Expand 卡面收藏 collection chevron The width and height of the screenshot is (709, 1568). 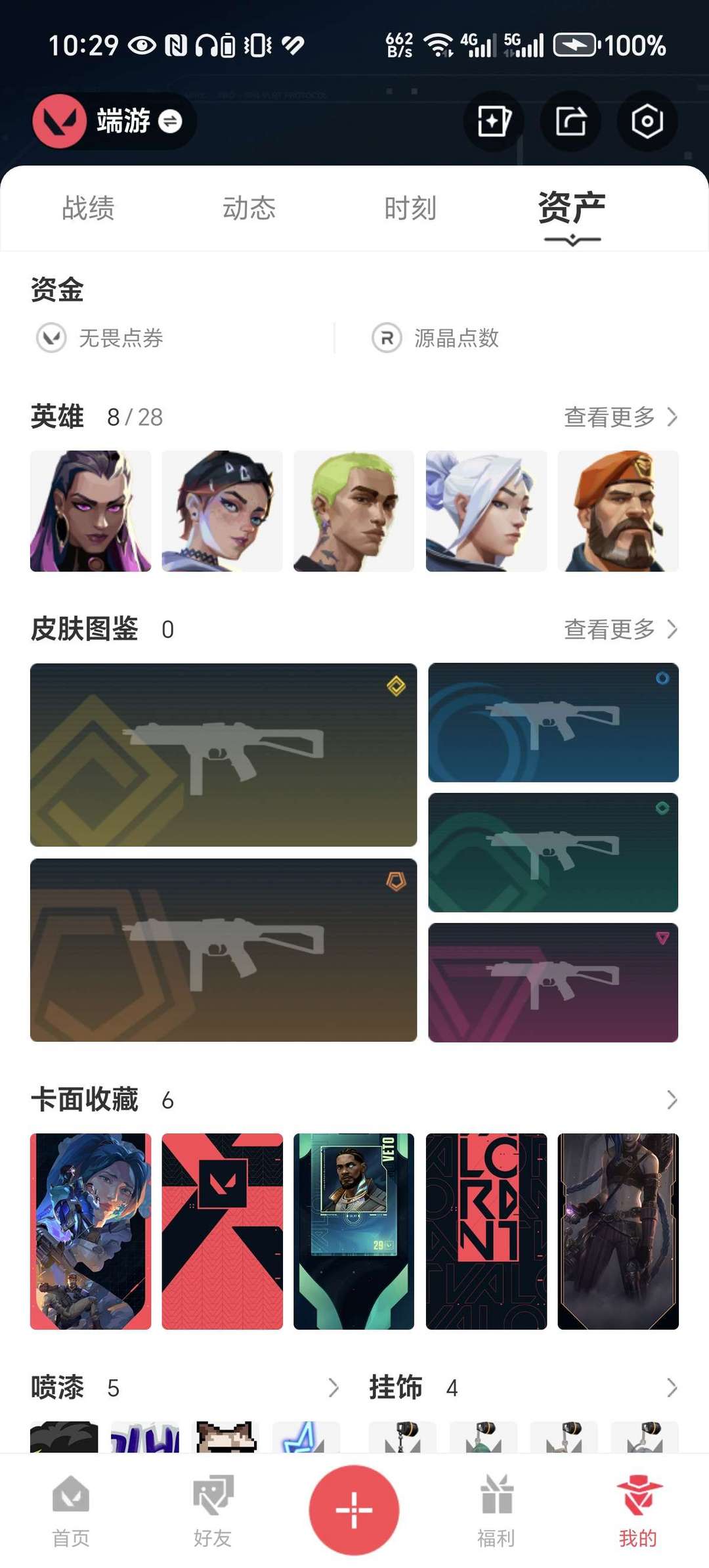click(x=672, y=1100)
